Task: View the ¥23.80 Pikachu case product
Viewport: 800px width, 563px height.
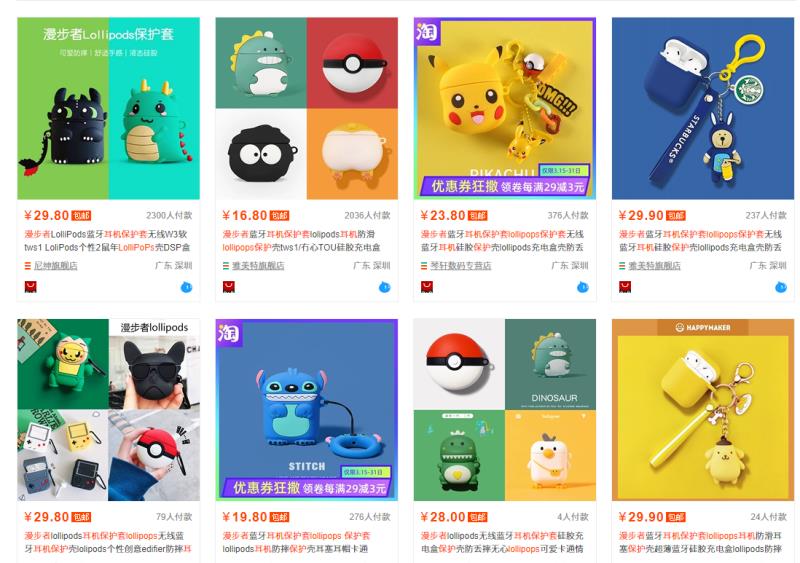Action: [504, 108]
